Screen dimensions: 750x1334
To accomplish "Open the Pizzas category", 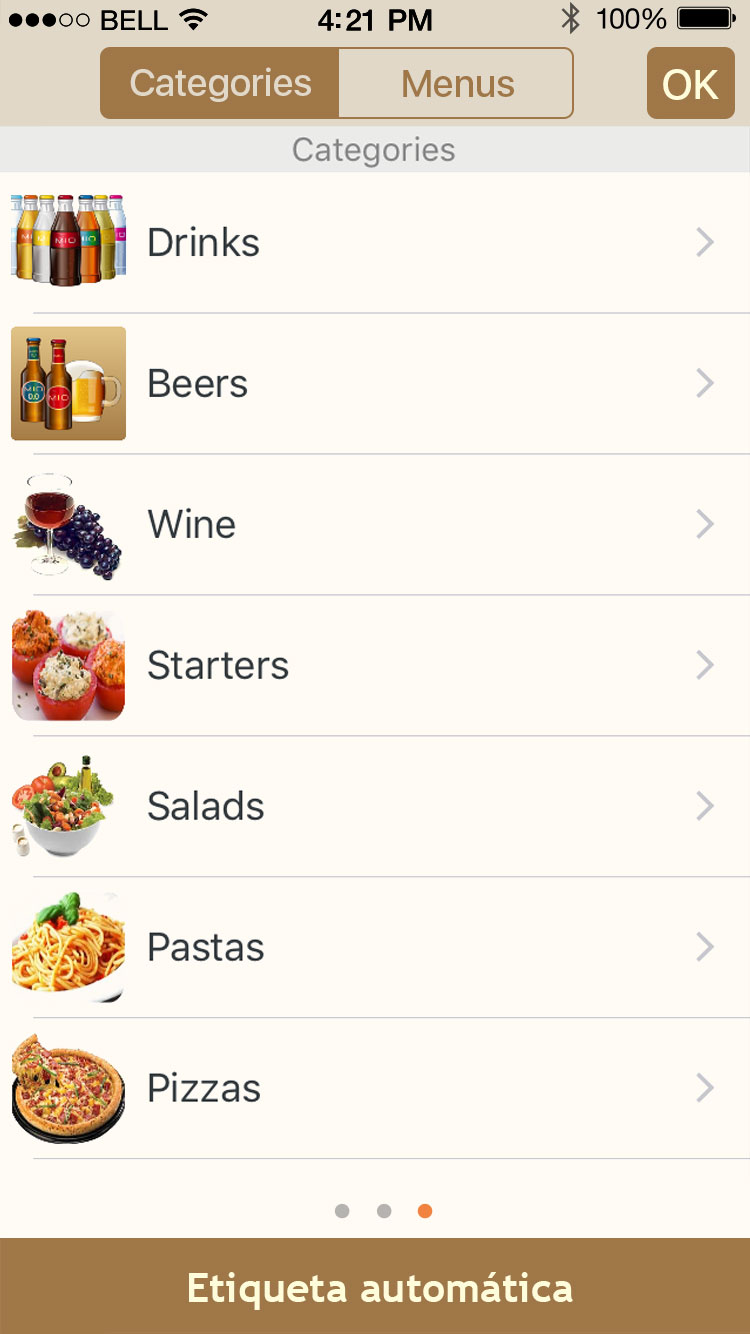I will (375, 1089).
